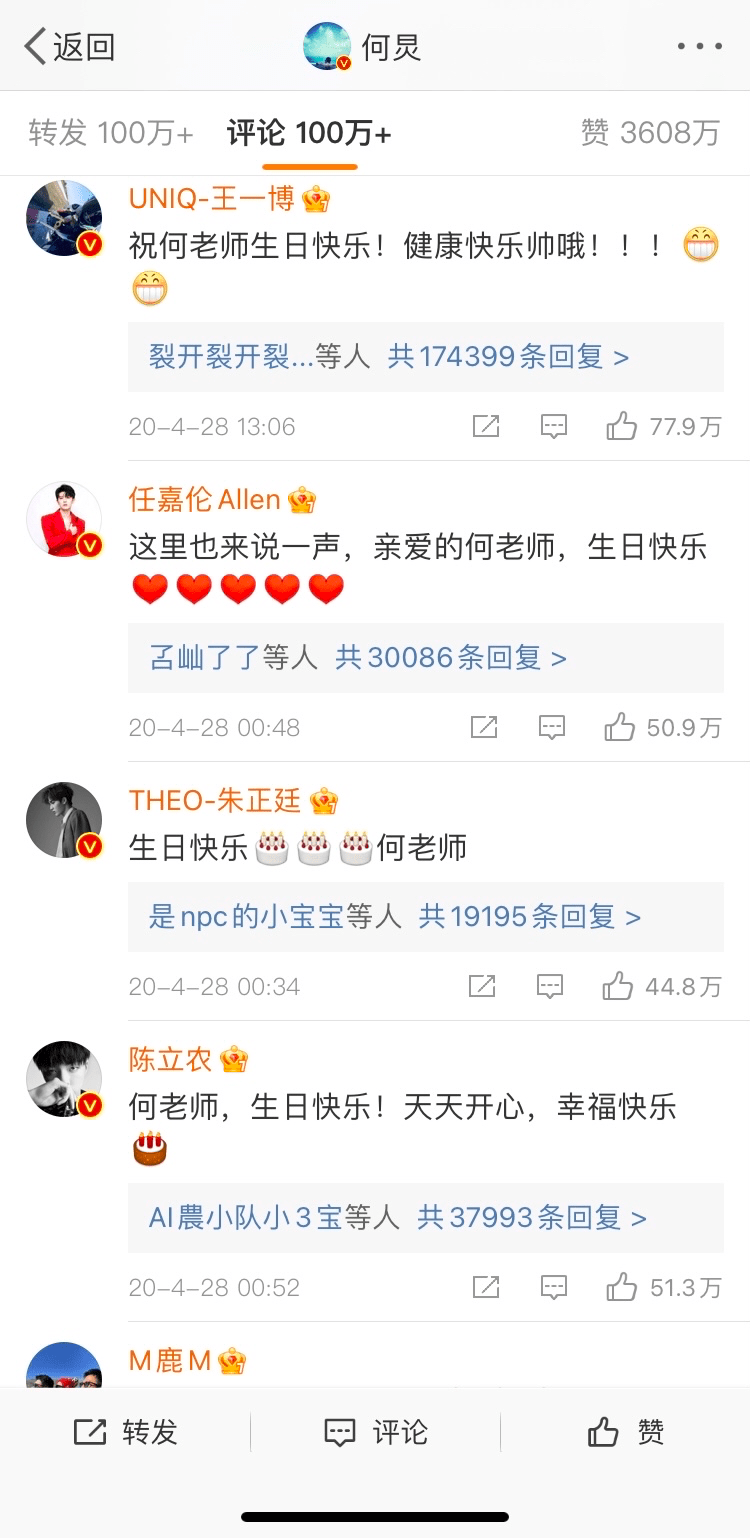Open UNIQ-王一博's profile avatar
Viewport: 750px width, 1538px height.
coord(64,218)
